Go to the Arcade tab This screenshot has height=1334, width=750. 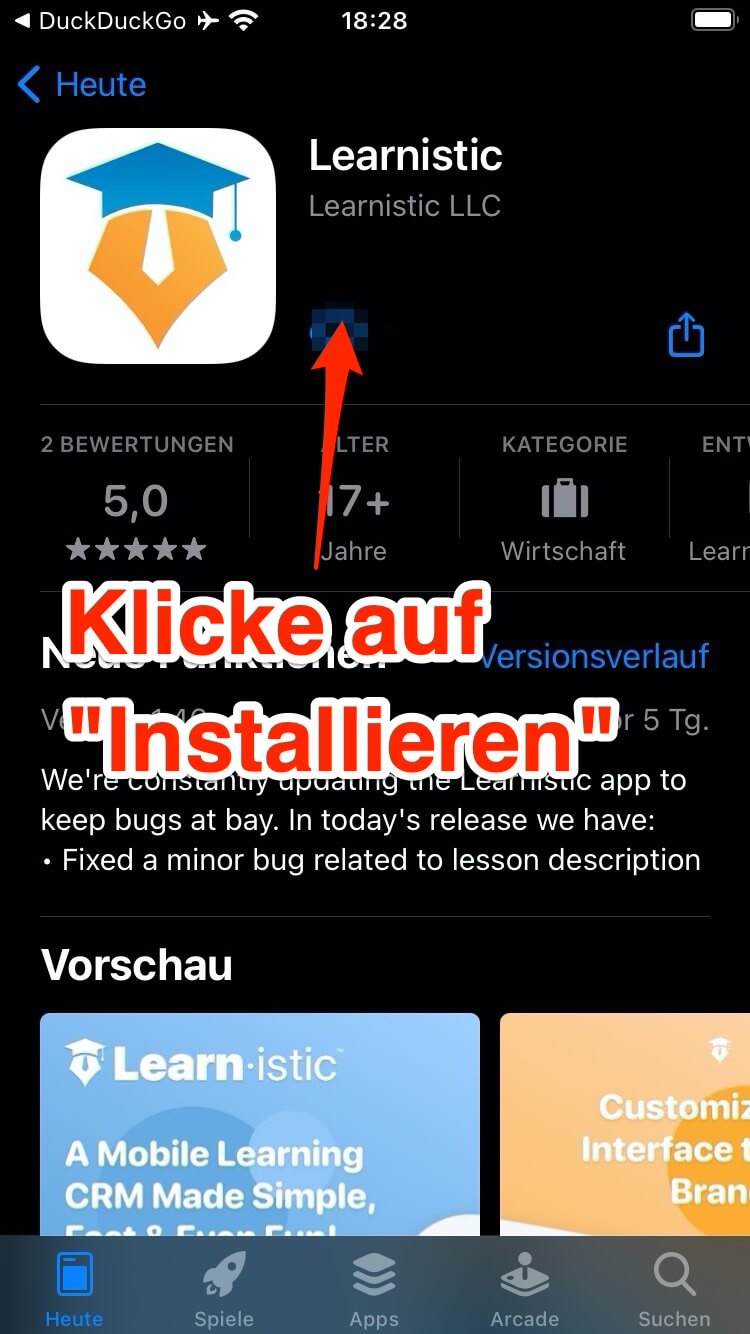pos(524,1288)
